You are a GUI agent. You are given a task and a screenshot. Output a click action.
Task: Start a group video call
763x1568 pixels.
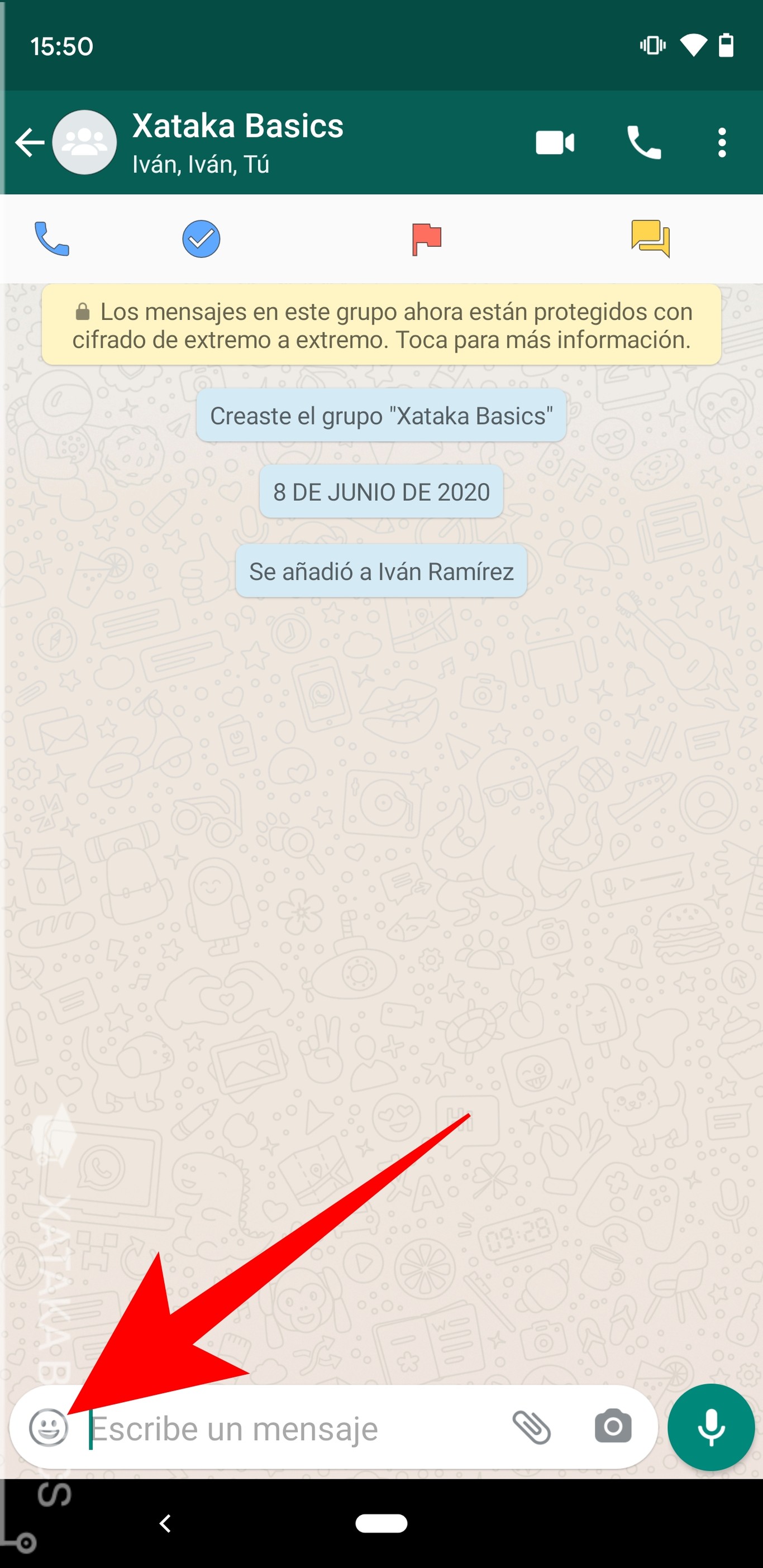tap(554, 143)
